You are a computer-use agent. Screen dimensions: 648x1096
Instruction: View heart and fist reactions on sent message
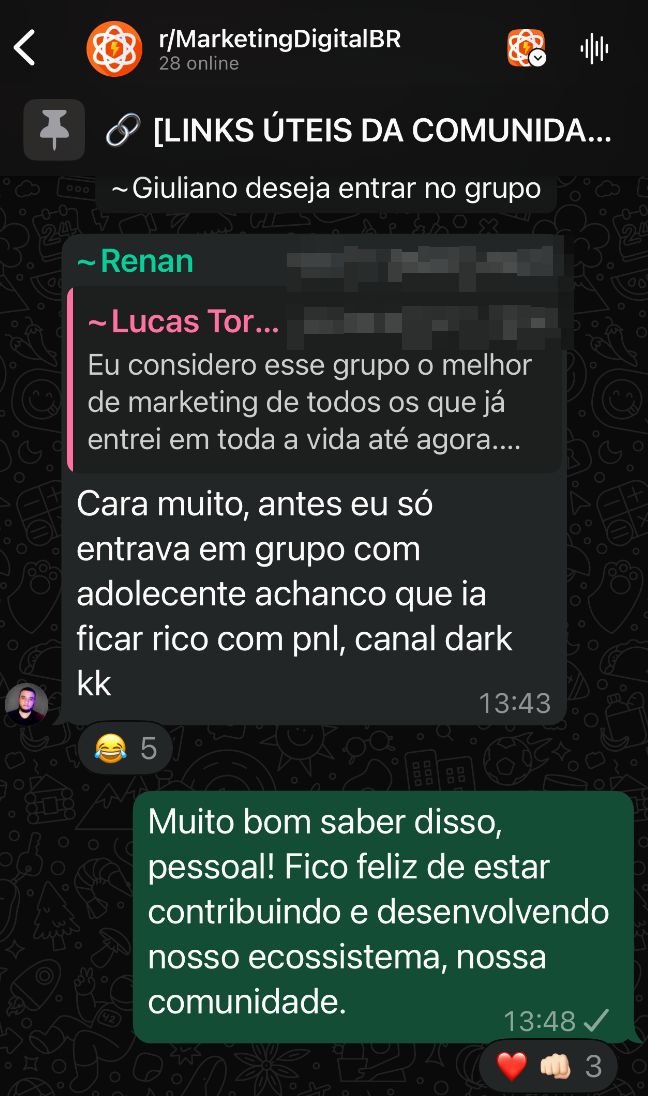tap(547, 1066)
